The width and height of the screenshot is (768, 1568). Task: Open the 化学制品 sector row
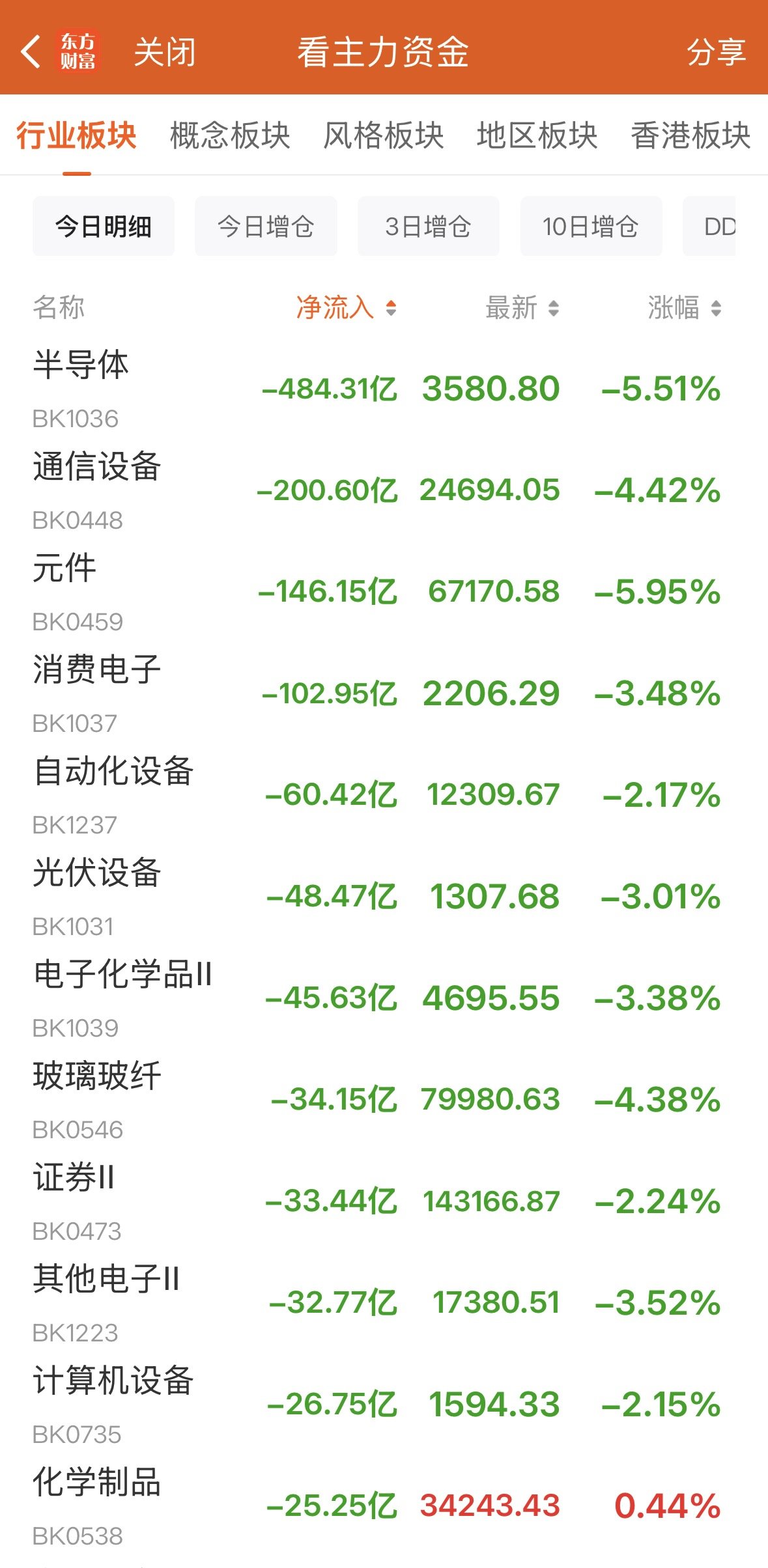(x=384, y=1506)
